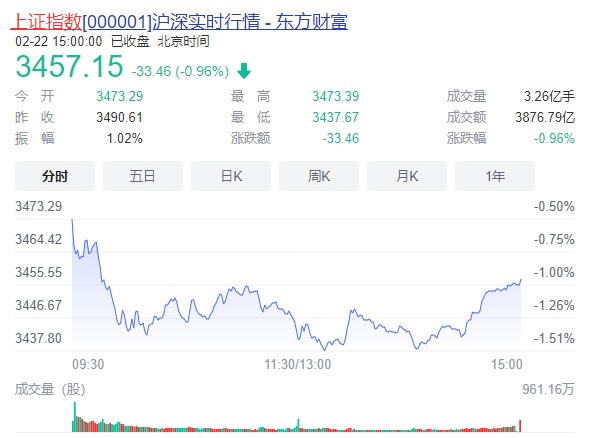Show the 日K chart

pyautogui.click(x=231, y=176)
